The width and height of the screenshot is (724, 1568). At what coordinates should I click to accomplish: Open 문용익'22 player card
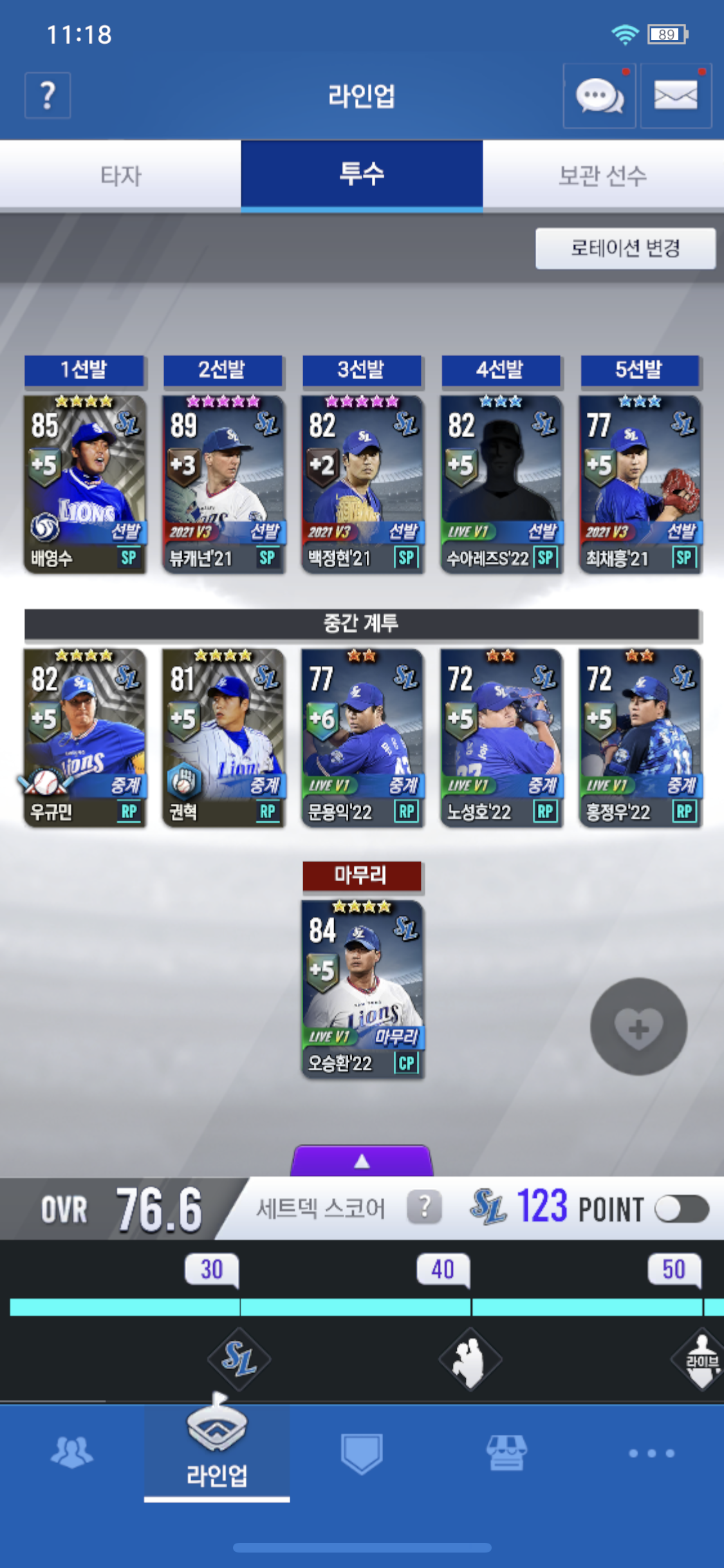(362, 737)
